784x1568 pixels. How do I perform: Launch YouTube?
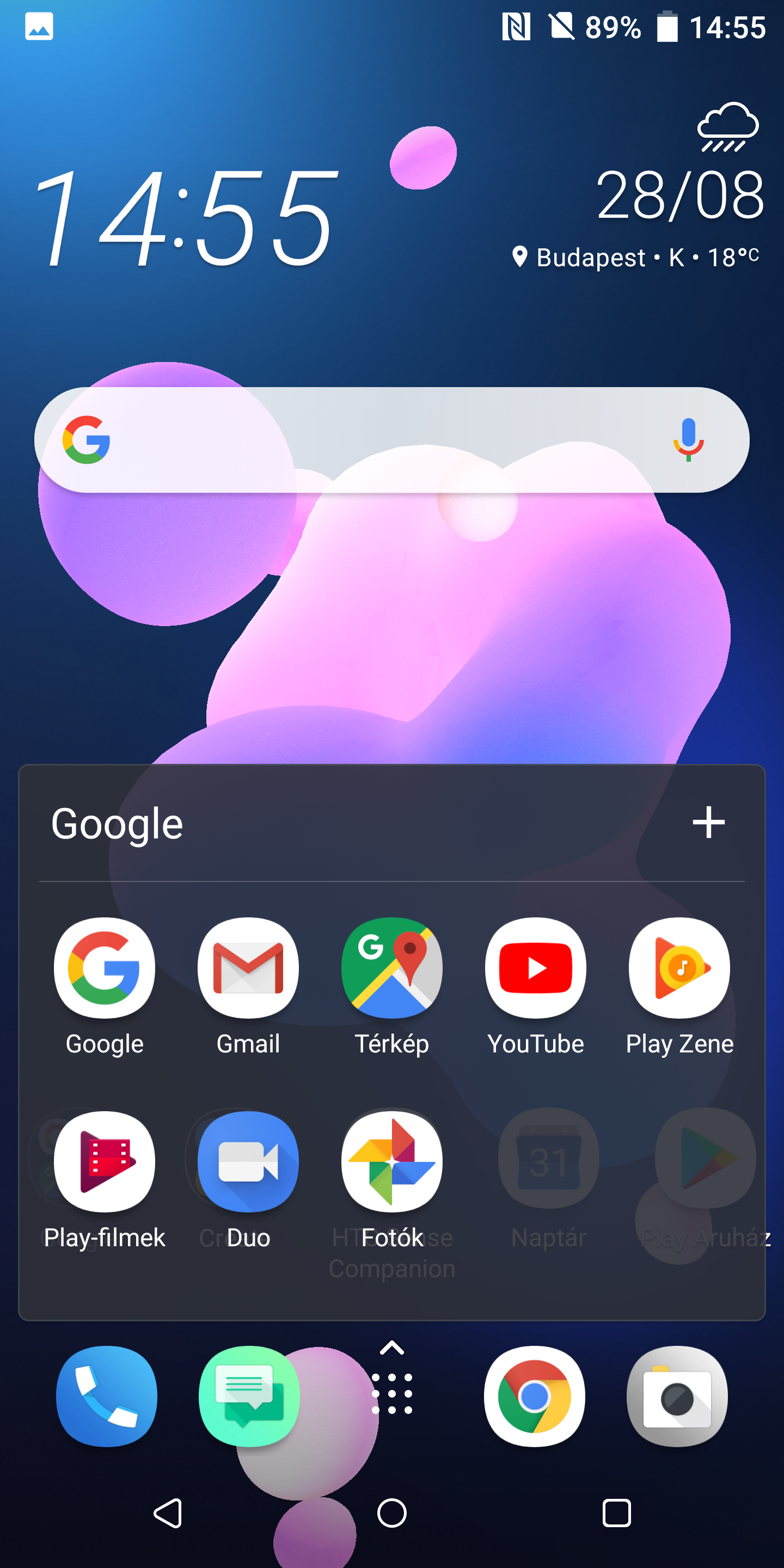[x=536, y=969]
